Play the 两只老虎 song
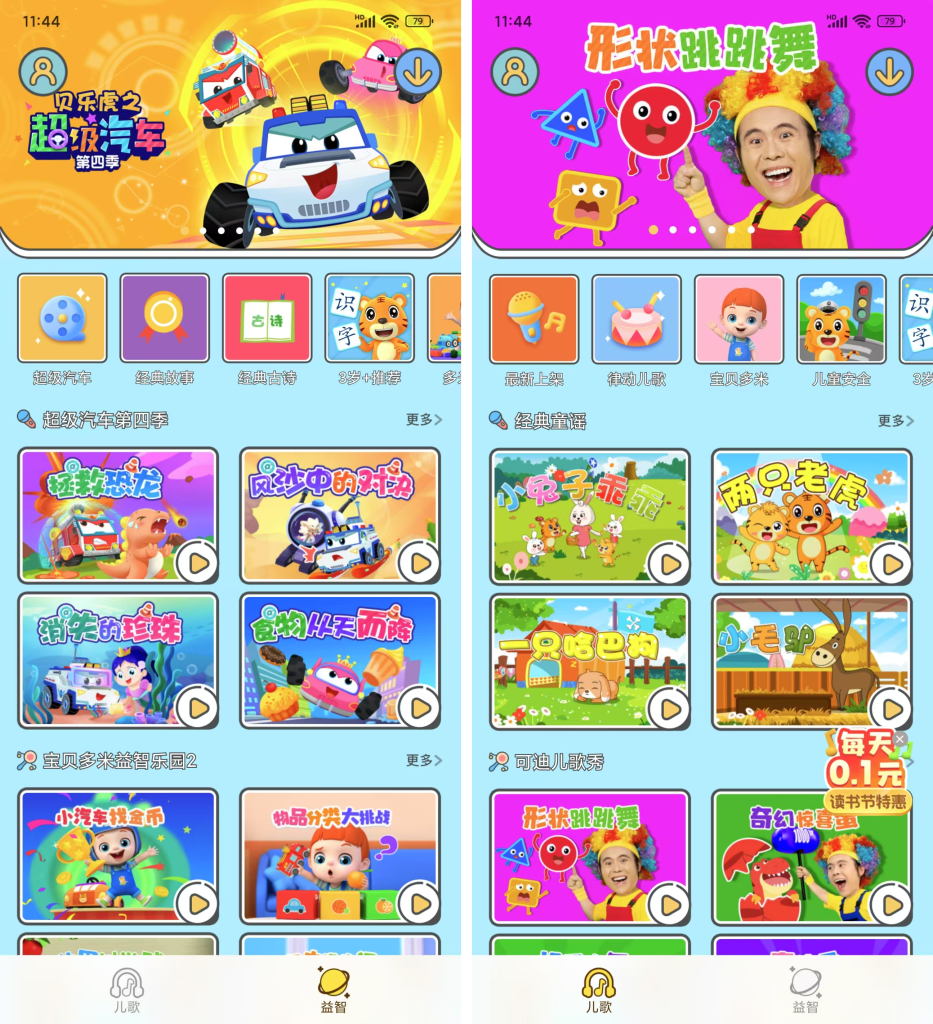Image resolution: width=933 pixels, height=1024 pixels. click(x=811, y=517)
